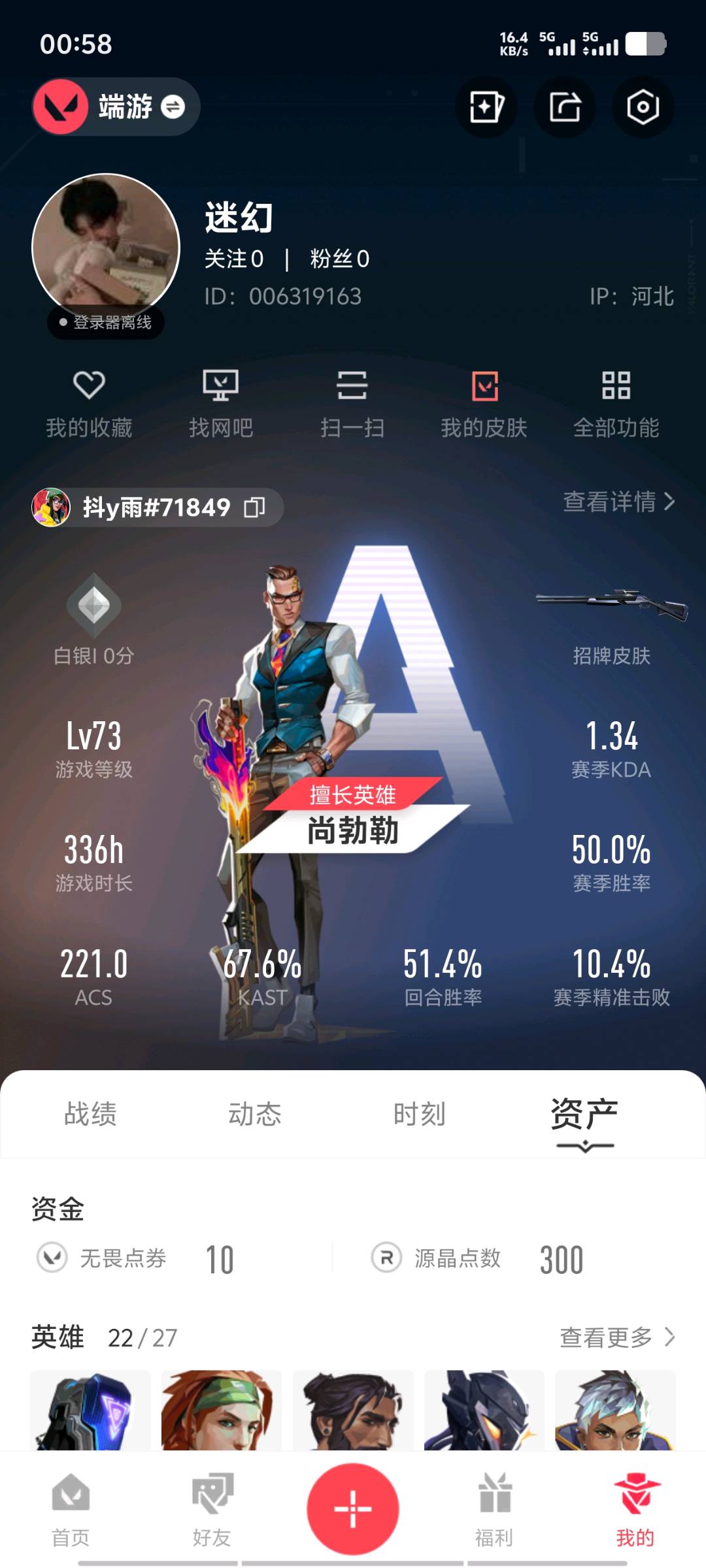Tap the profile avatar picture

[106, 247]
